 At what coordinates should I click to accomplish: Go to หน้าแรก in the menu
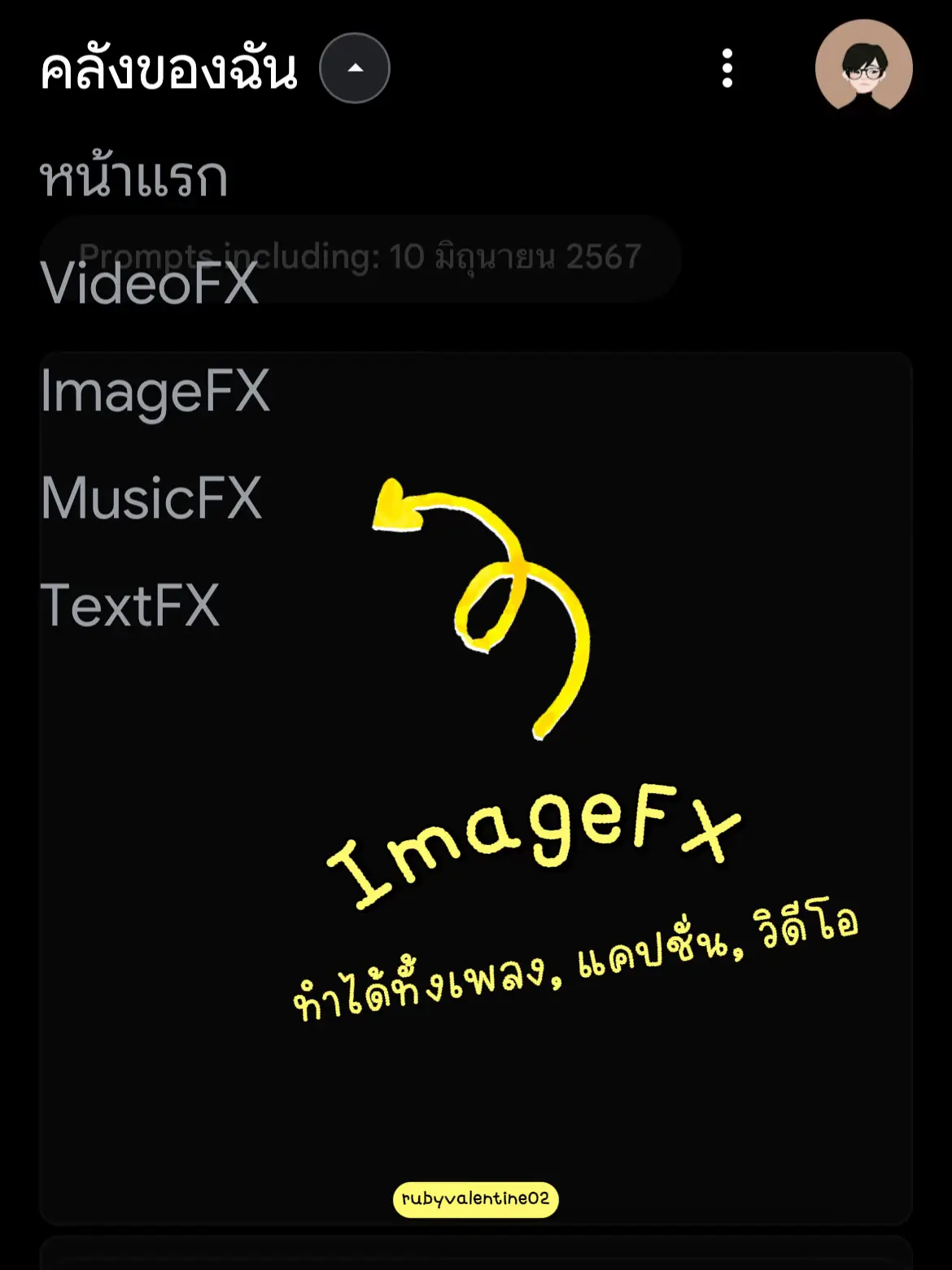(134, 177)
